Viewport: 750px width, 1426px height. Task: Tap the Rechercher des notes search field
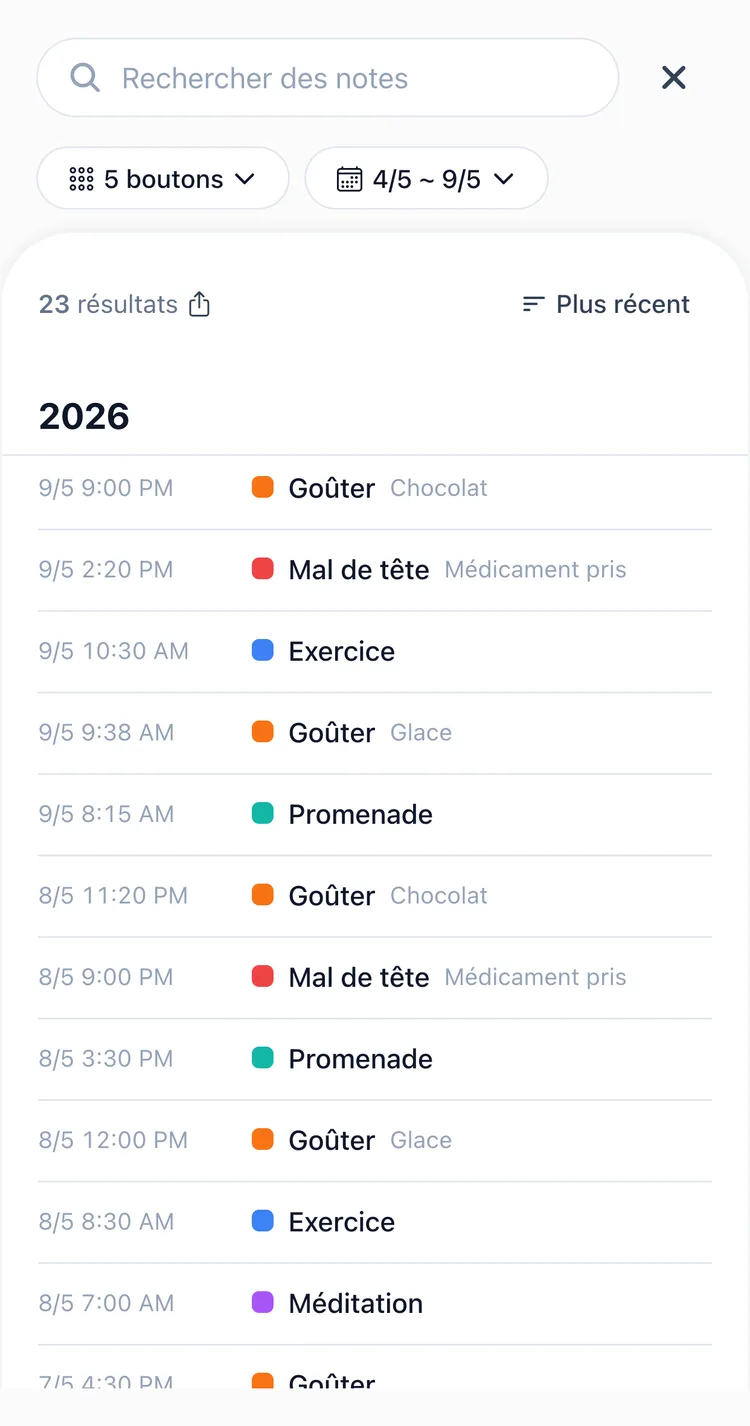(x=327, y=78)
